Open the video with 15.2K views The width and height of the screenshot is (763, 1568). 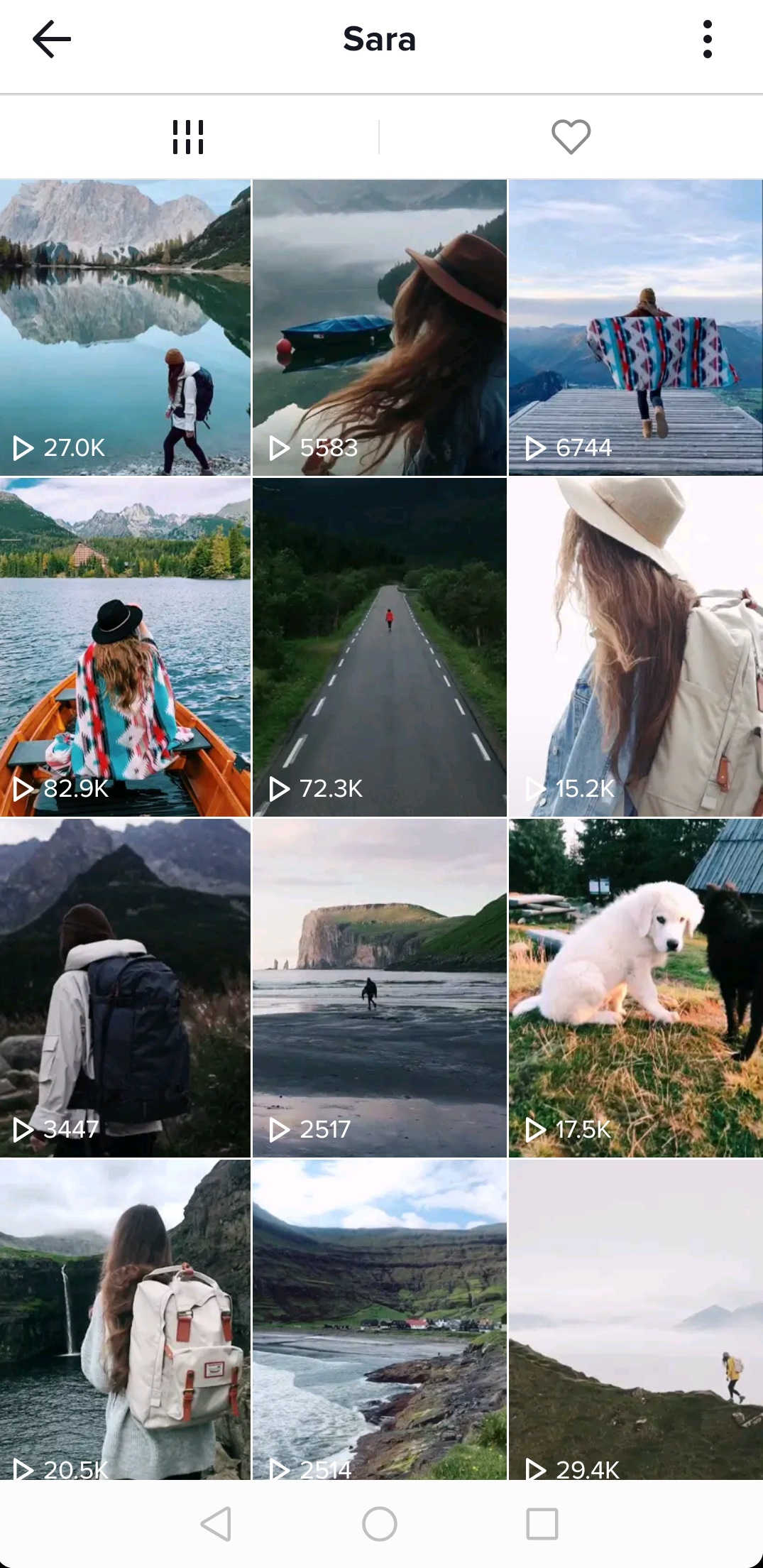click(x=636, y=647)
